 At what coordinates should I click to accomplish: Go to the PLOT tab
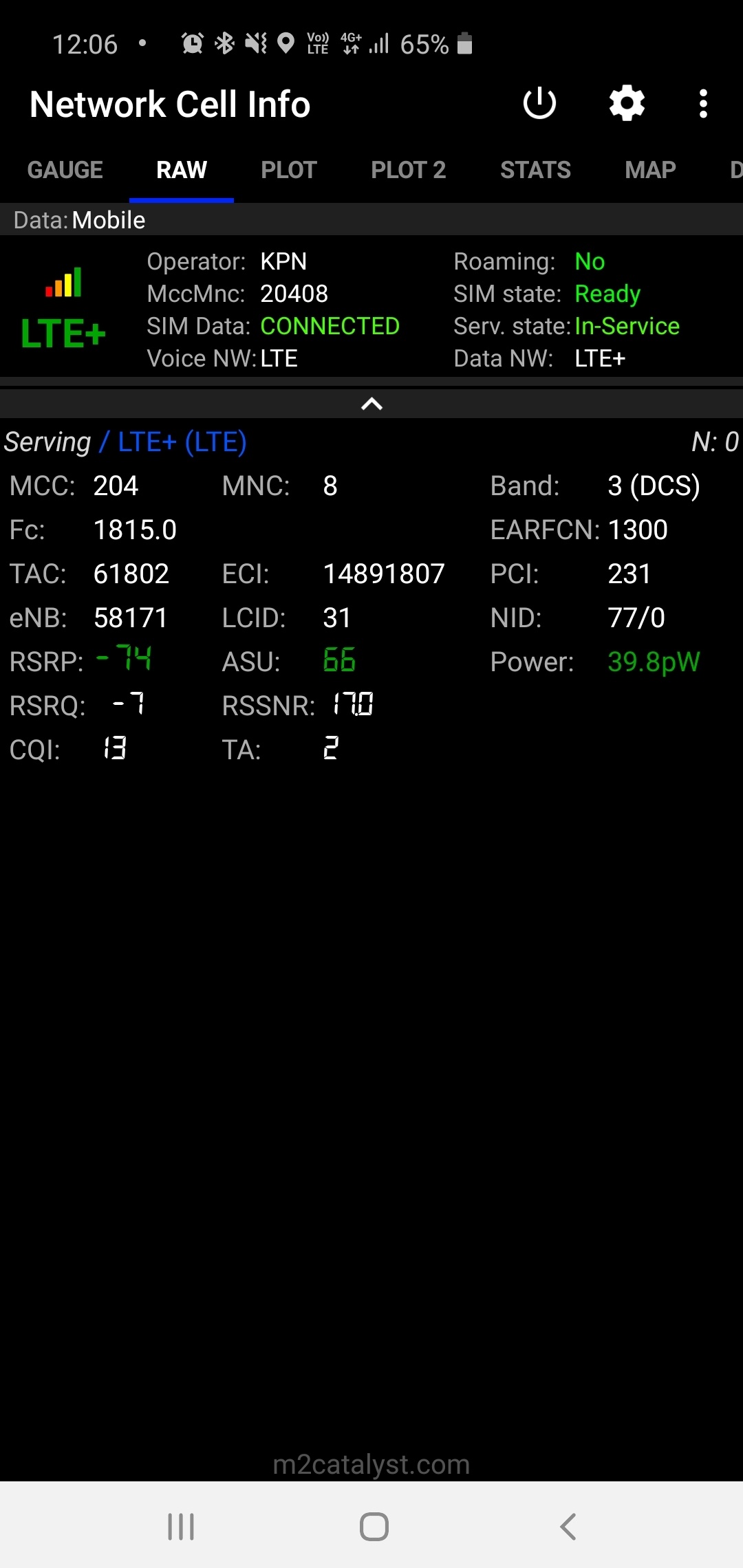[289, 170]
